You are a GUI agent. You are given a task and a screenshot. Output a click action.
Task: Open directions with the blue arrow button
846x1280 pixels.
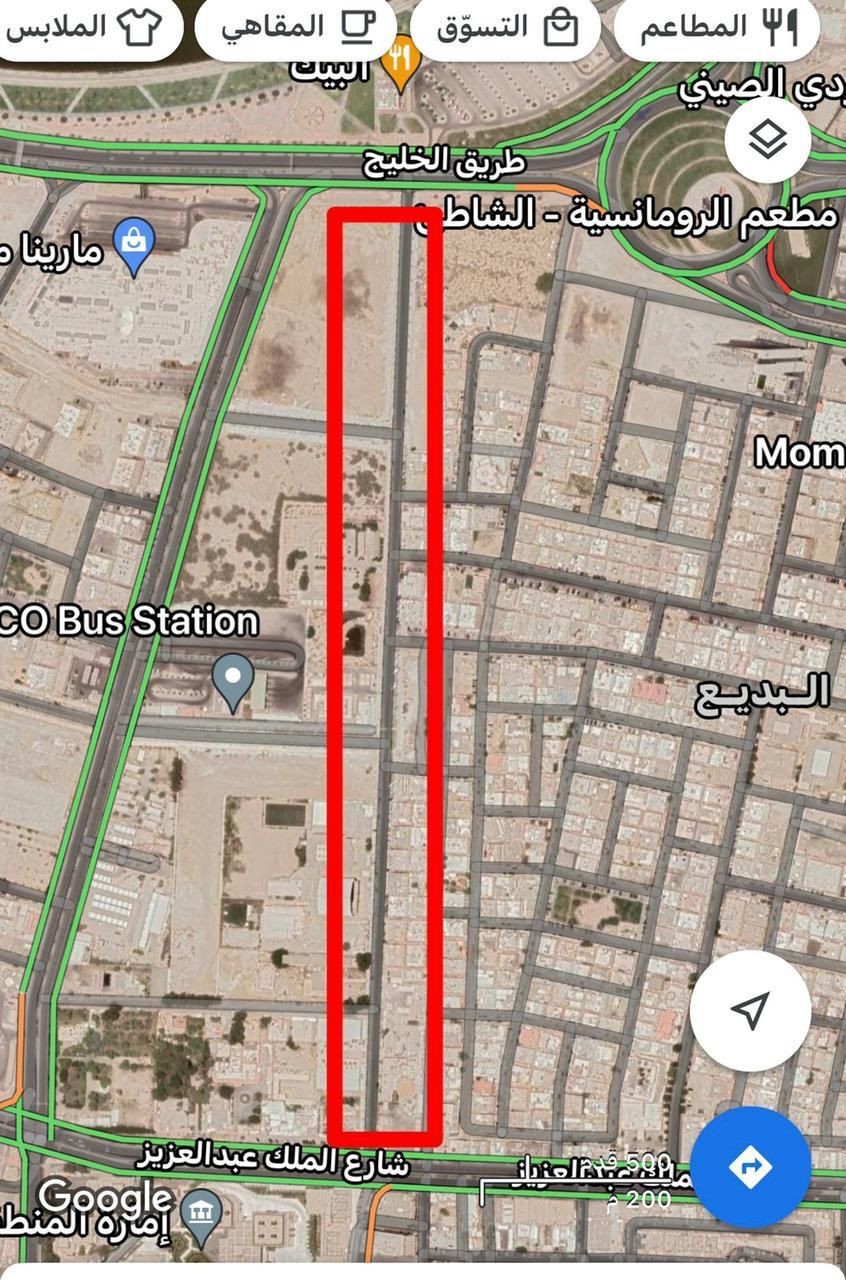750,1167
